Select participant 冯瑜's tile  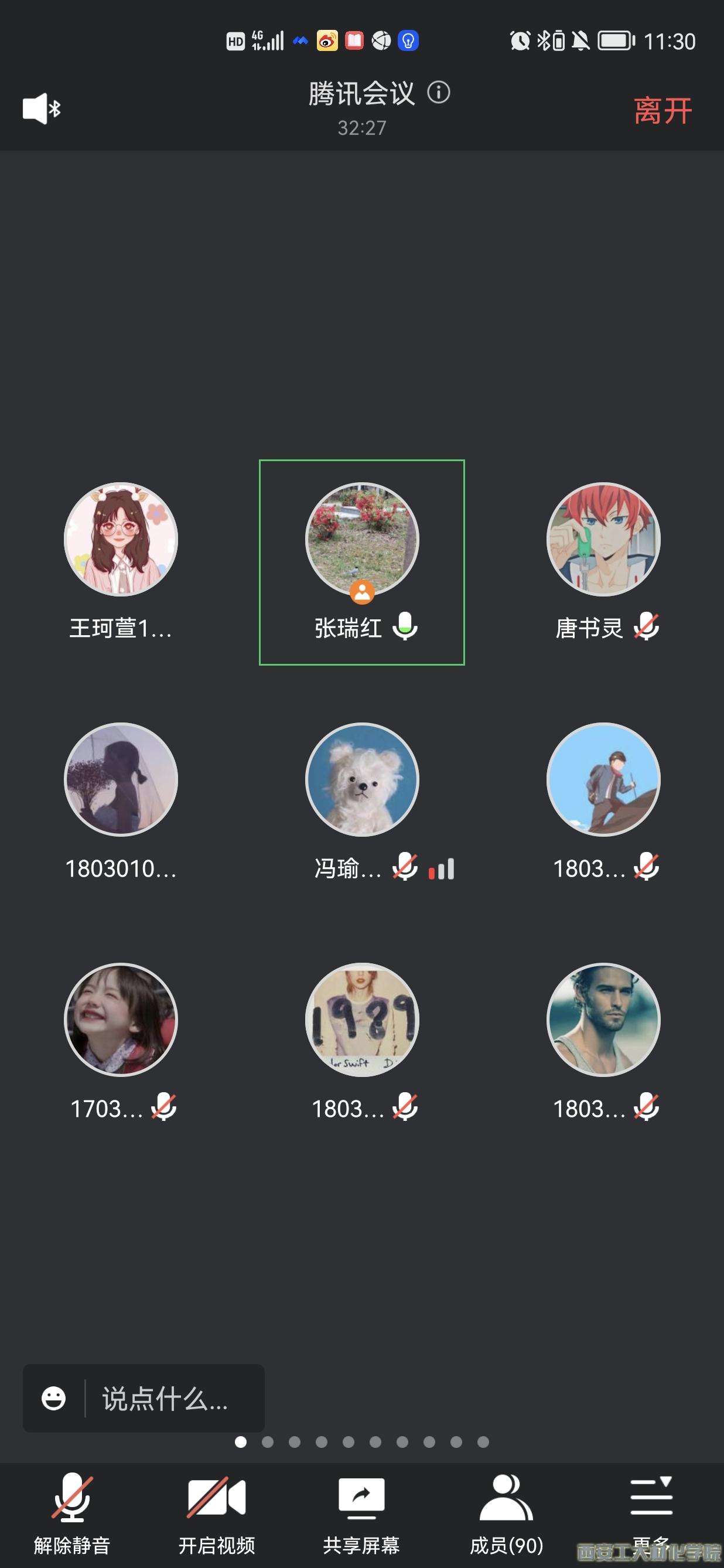[x=362, y=802]
